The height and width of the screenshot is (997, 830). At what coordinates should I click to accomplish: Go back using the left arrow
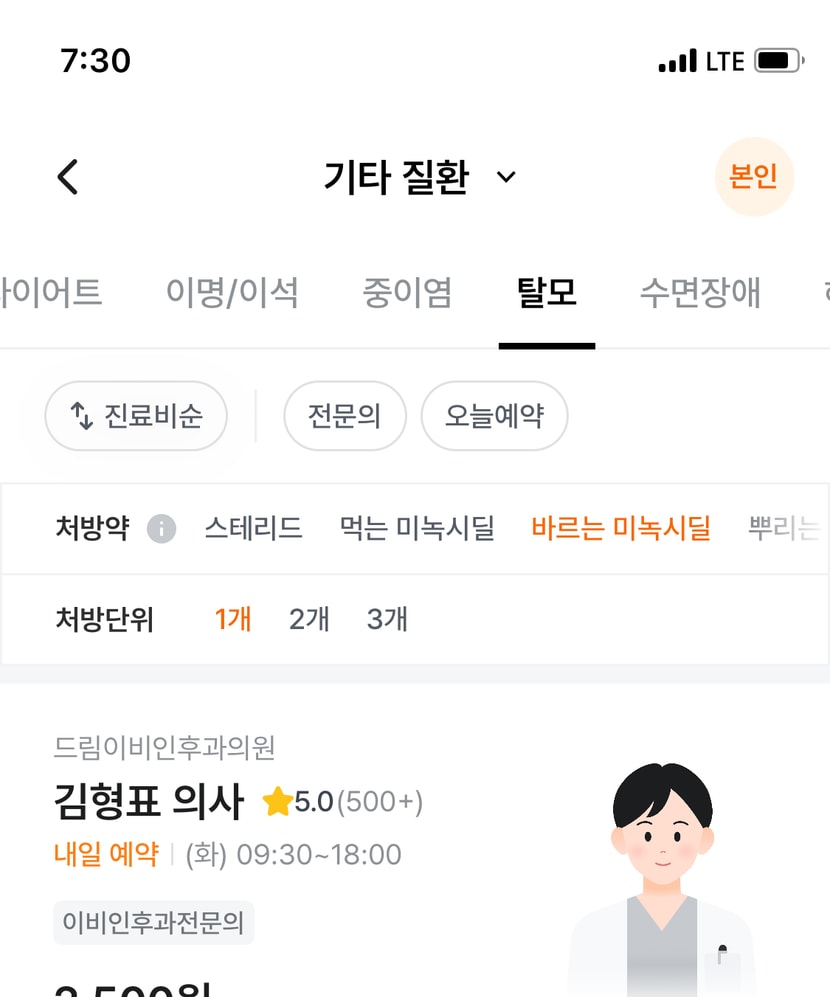(67, 177)
